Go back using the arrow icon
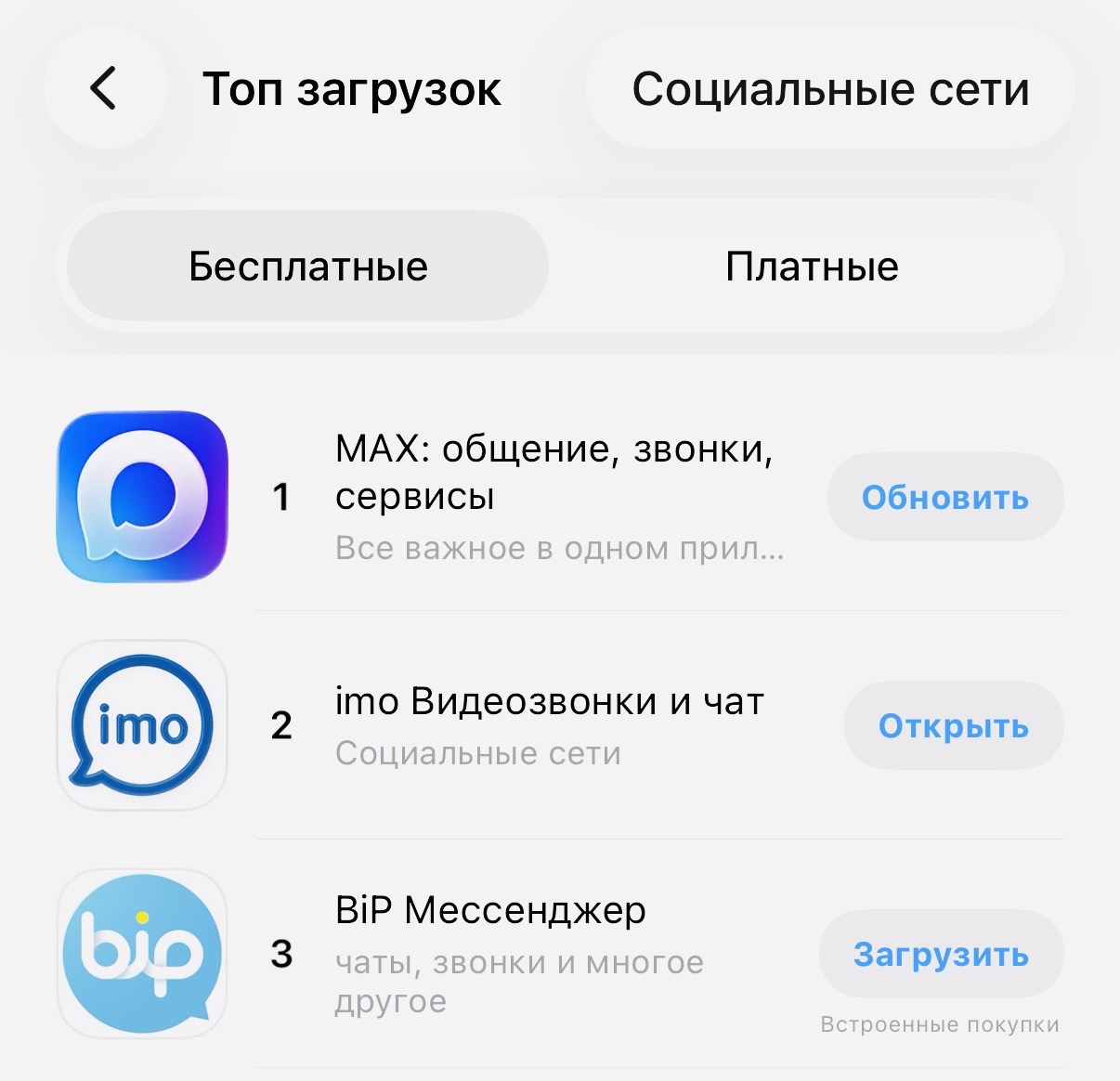The height and width of the screenshot is (1081, 1120). [x=104, y=89]
